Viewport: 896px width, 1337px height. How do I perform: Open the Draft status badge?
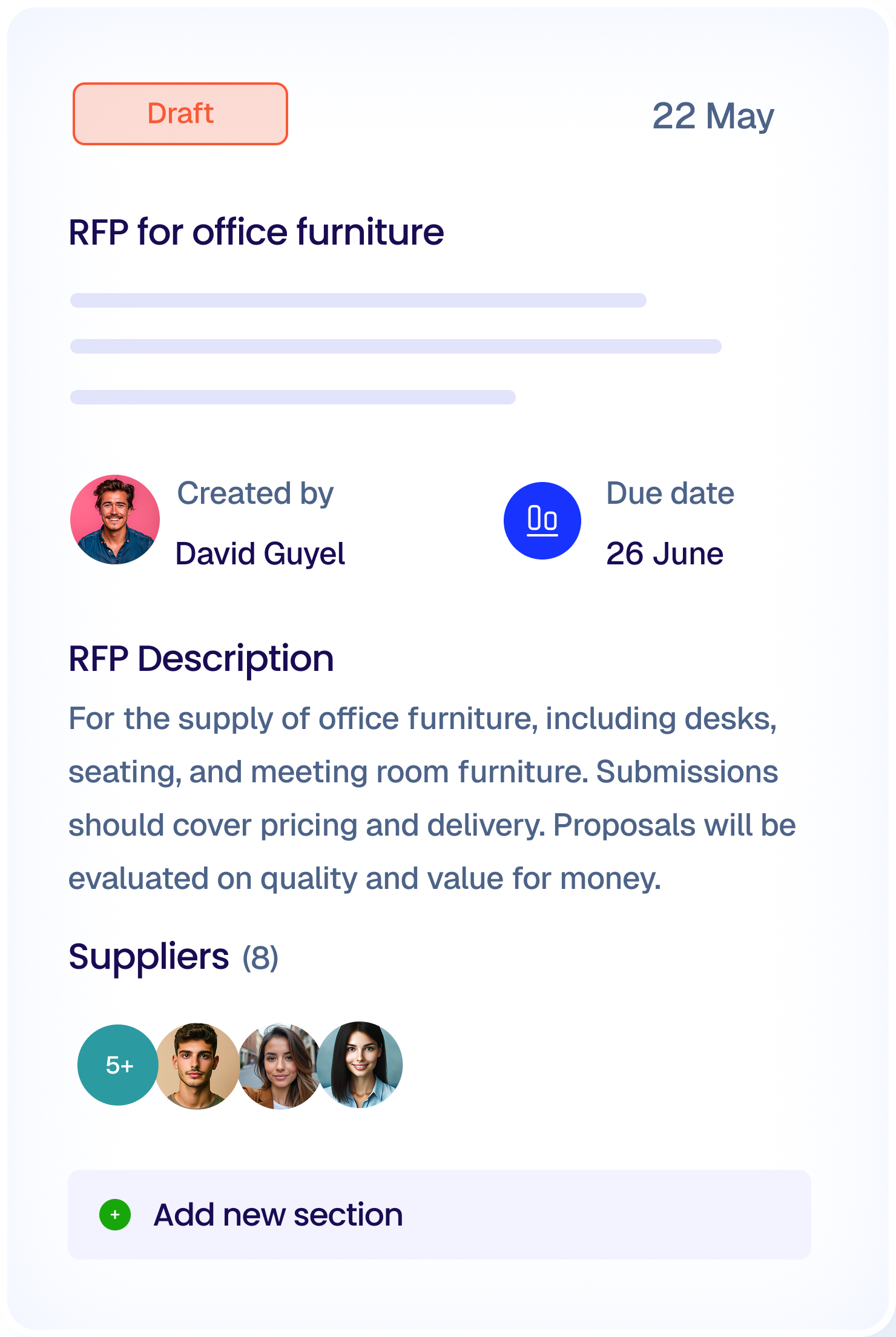[180, 114]
